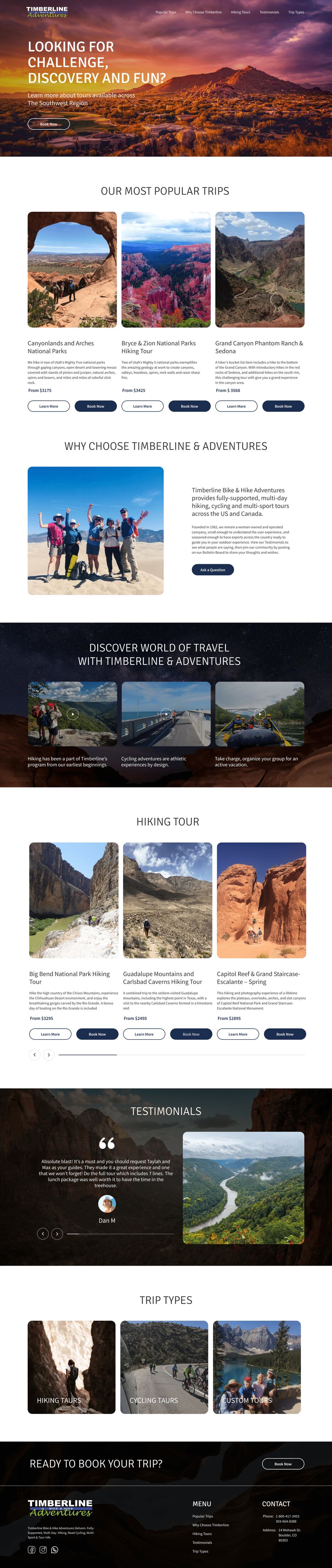Screen dimensions: 332x1568
Task: Book the Bryce & Zion Hiking Tour
Action: pyautogui.click(x=189, y=406)
